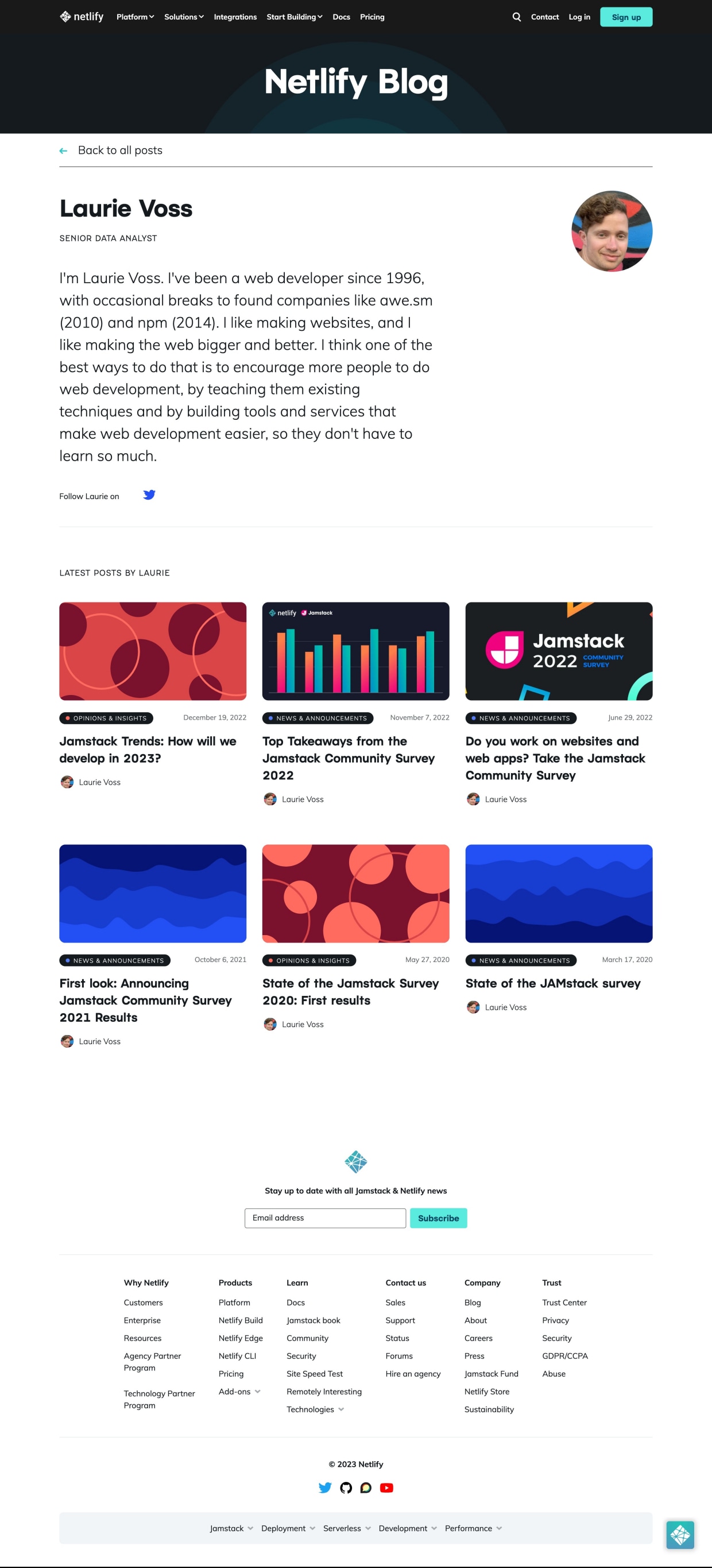Open the search magnifier icon

pyautogui.click(x=516, y=17)
